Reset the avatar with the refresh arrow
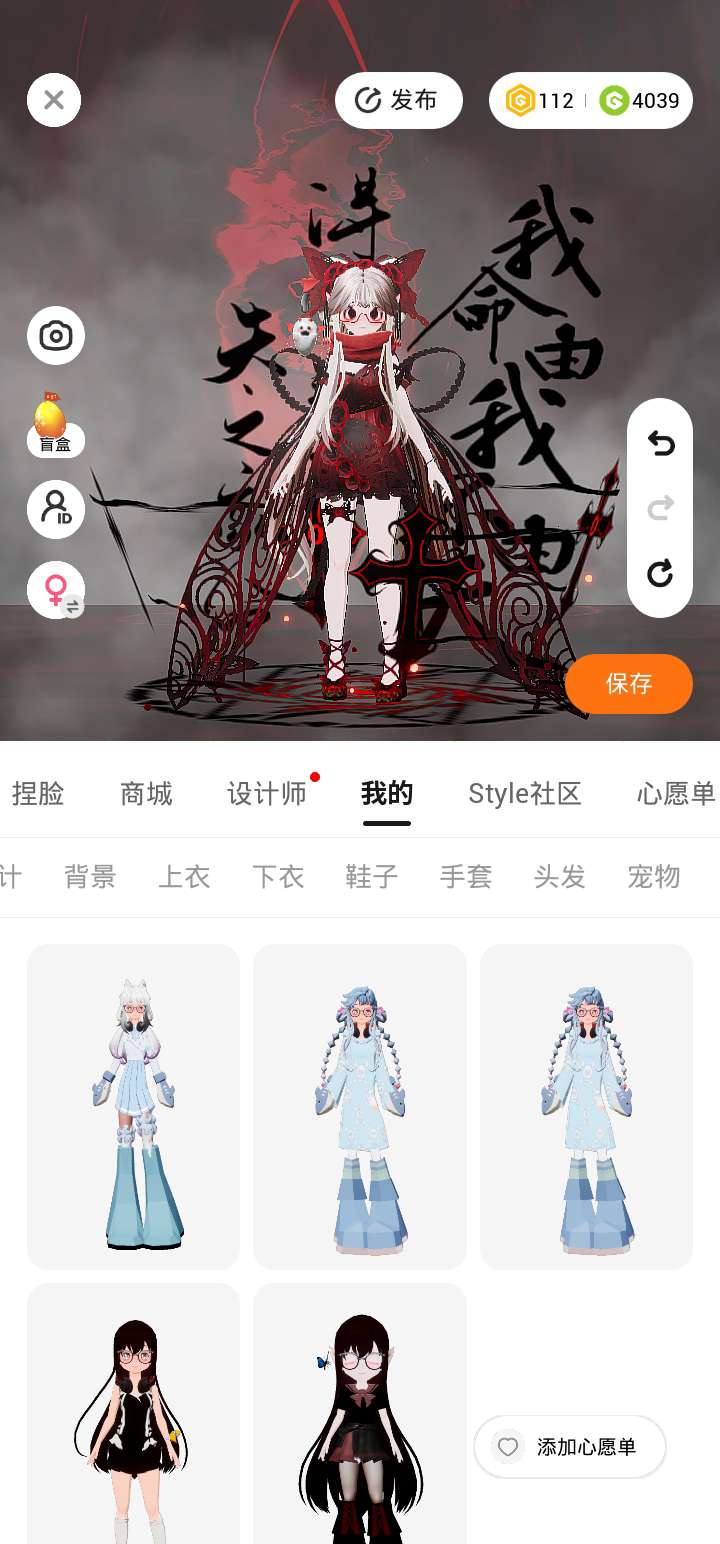 point(660,573)
